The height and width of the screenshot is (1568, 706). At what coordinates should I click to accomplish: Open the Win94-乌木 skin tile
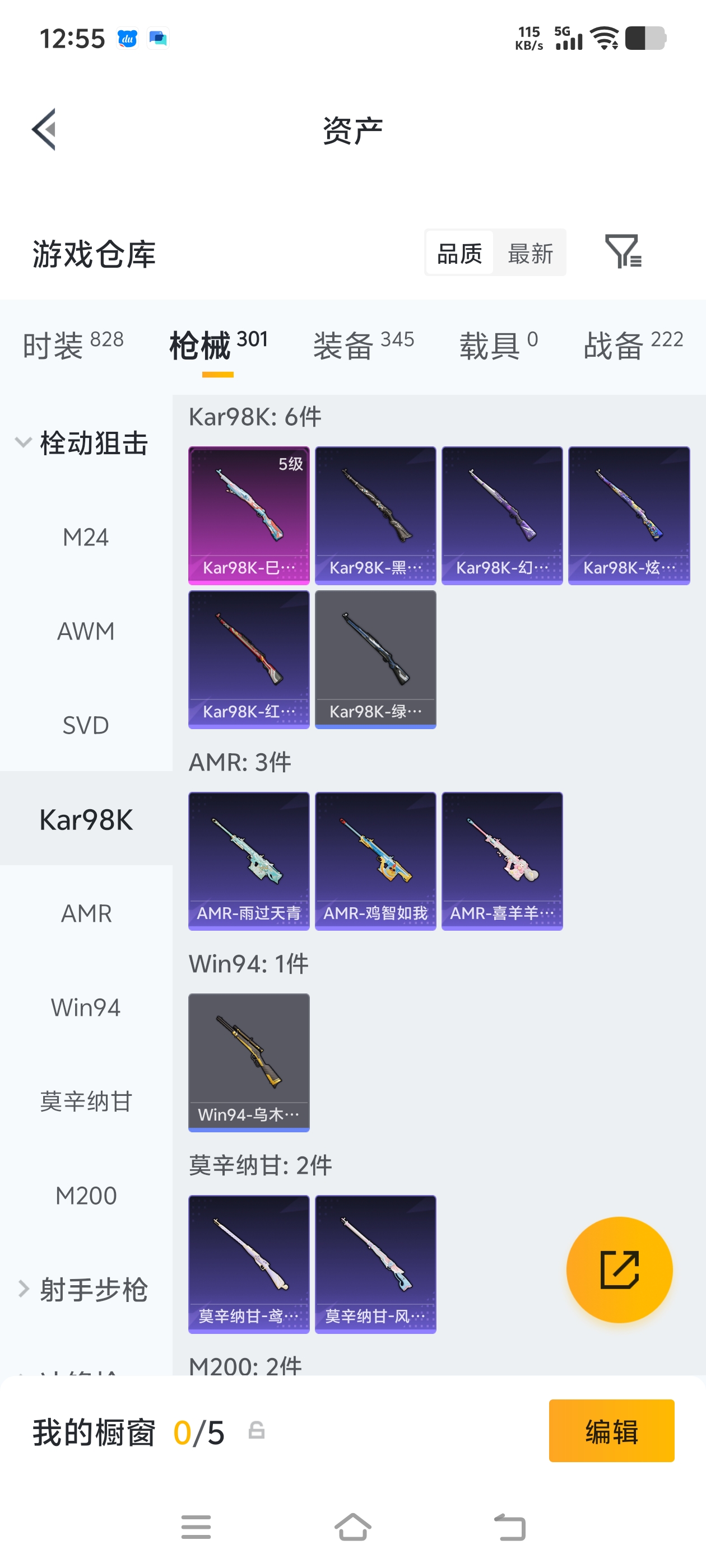(x=249, y=1062)
